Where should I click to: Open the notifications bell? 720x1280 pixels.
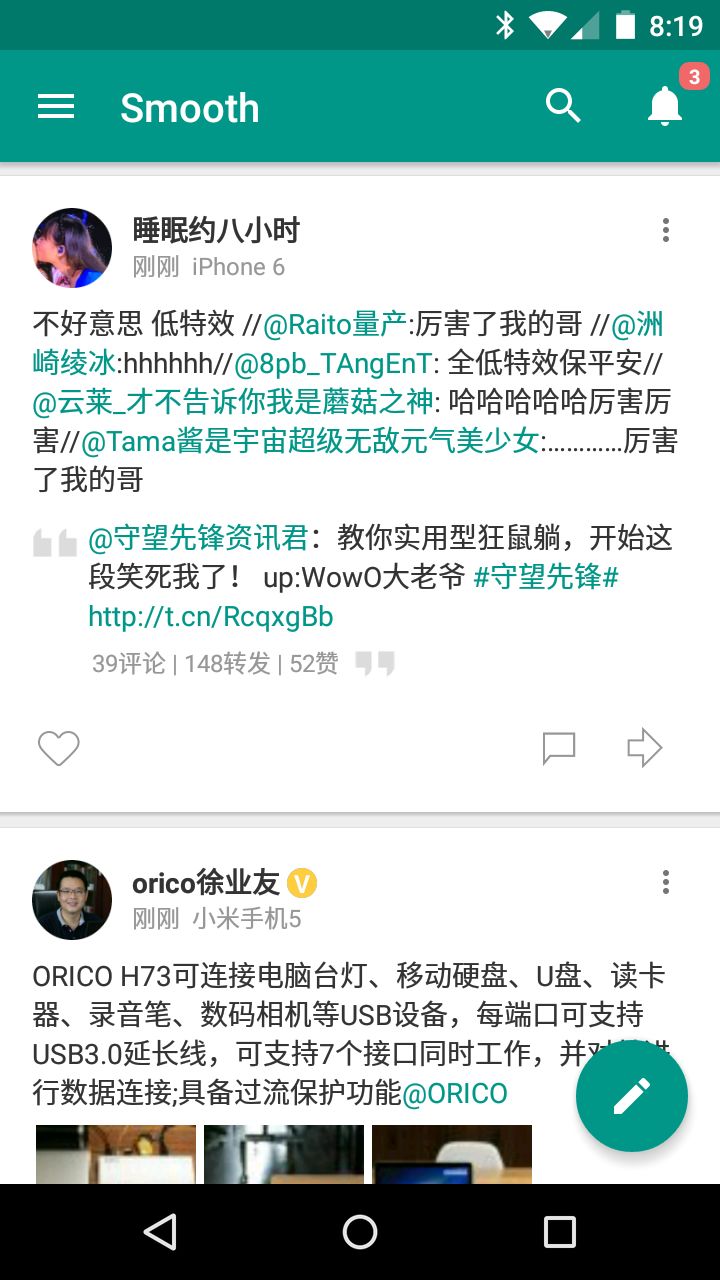pos(665,106)
